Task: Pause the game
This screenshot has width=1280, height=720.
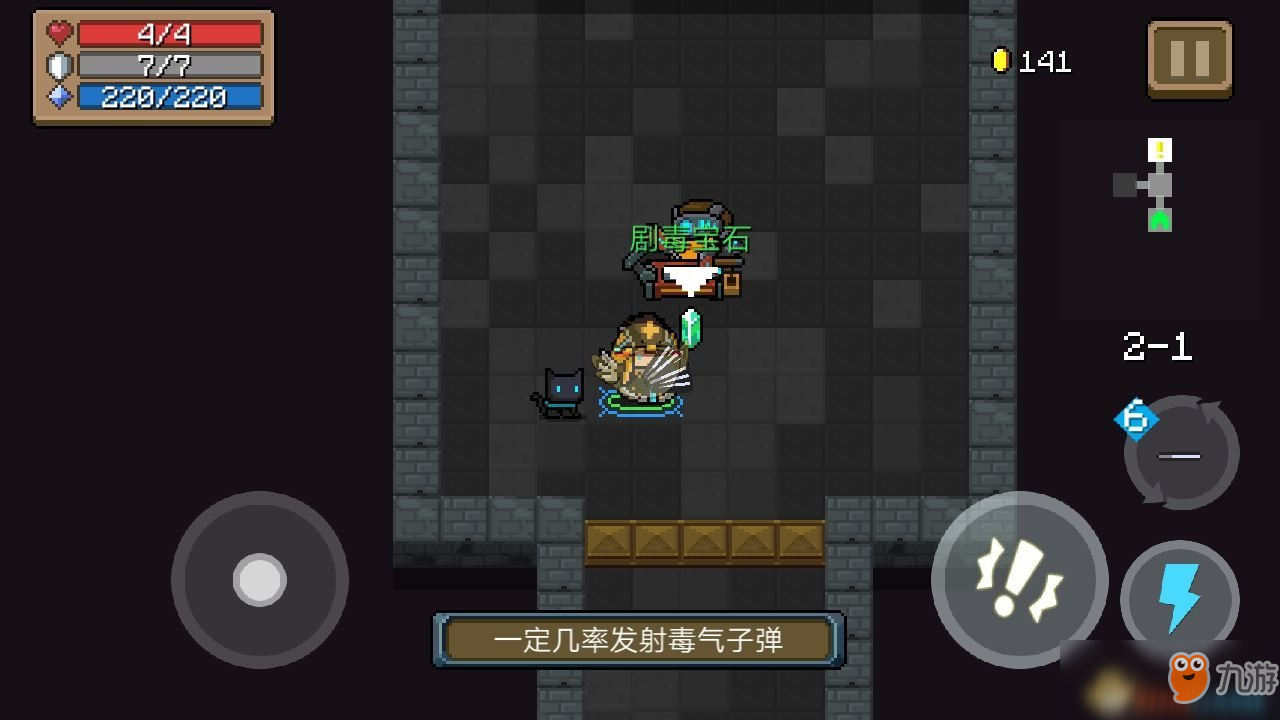Action: coord(1189,58)
